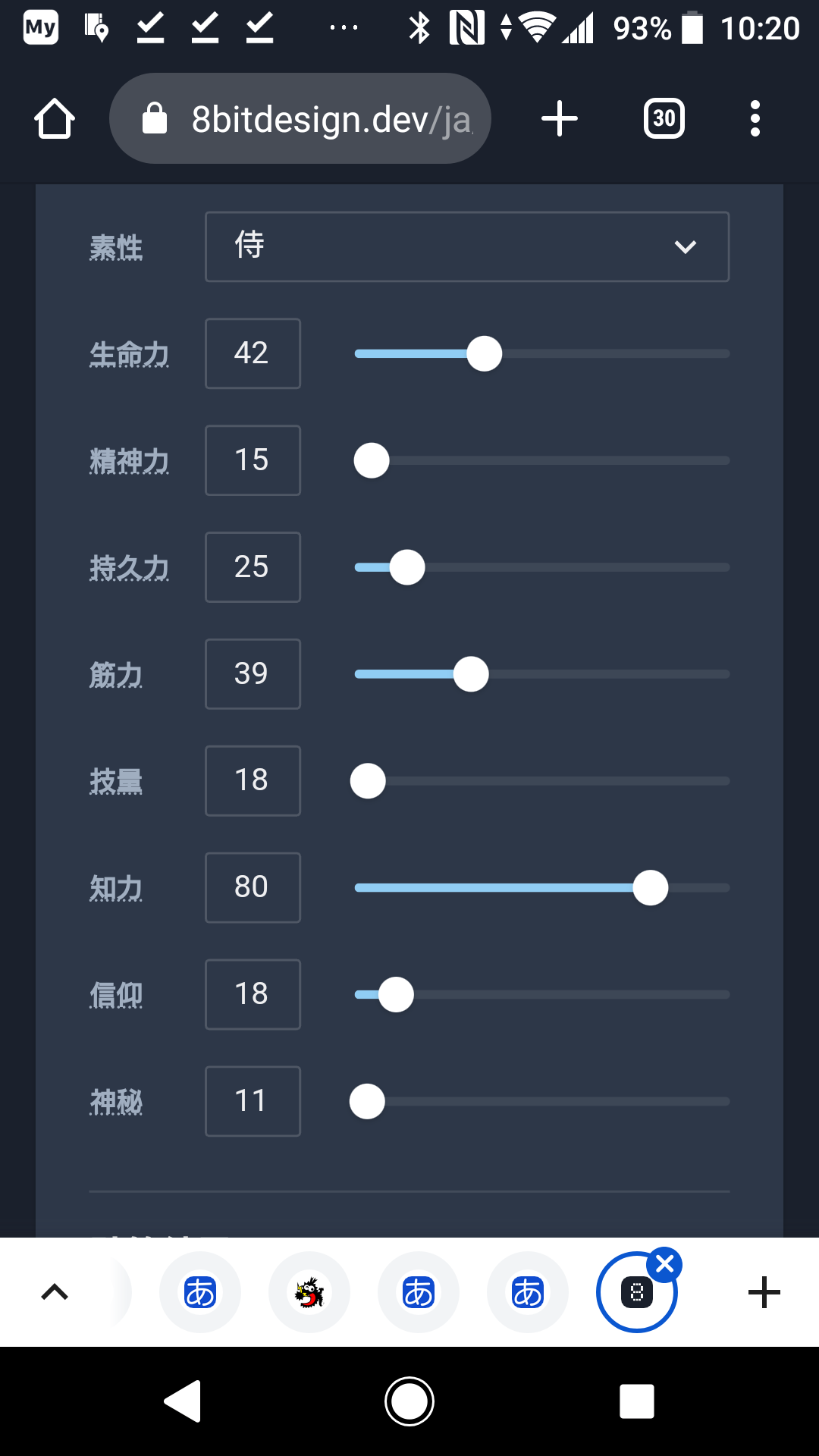Open the browser home page
This screenshot has height=1456, width=819.
tap(55, 119)
